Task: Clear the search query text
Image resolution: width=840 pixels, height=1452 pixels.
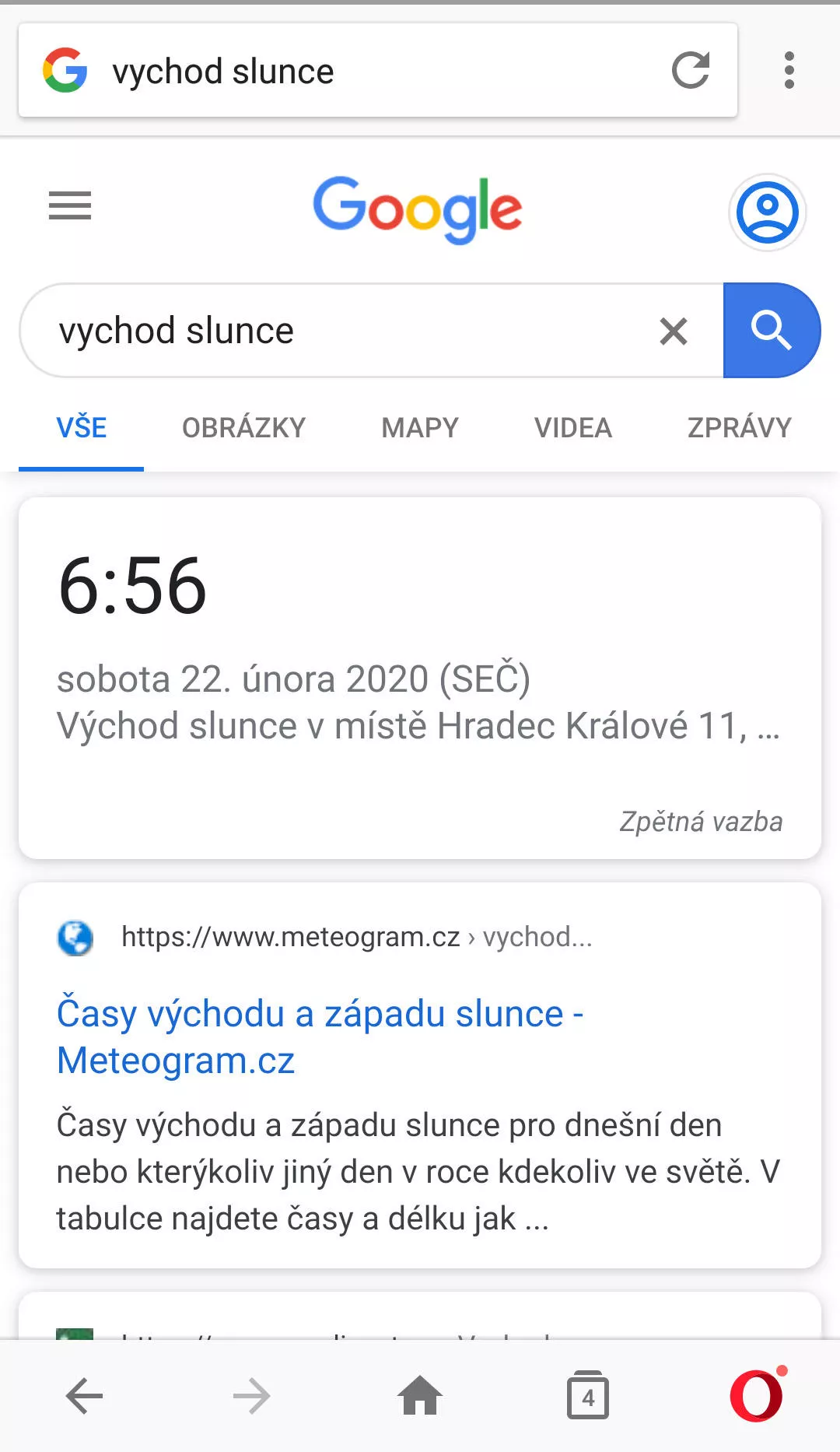Action: click(674, 331)
